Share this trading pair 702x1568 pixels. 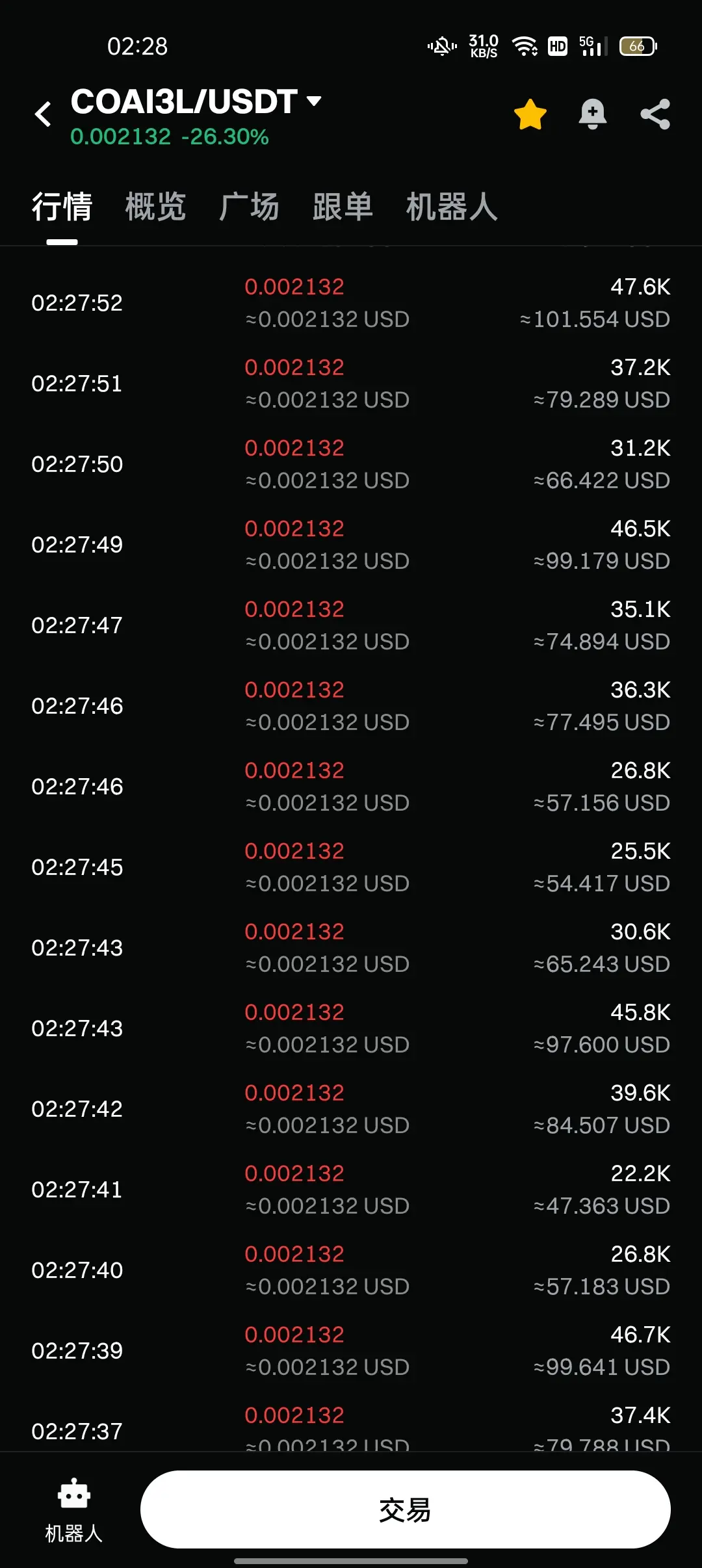point(655,114)
